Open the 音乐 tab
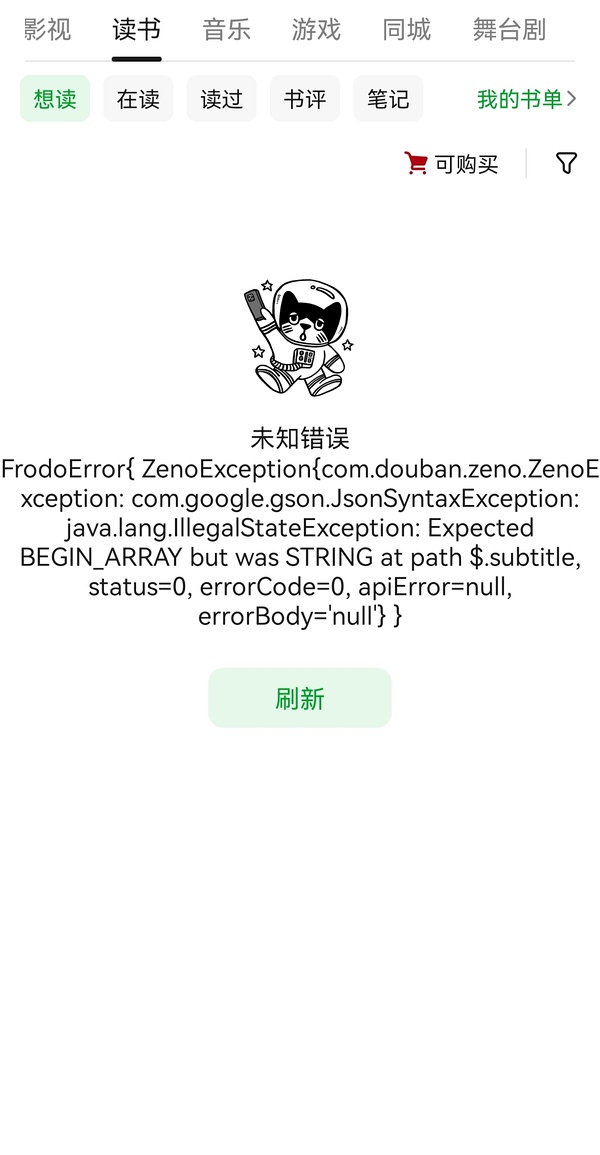 (226, 30)
